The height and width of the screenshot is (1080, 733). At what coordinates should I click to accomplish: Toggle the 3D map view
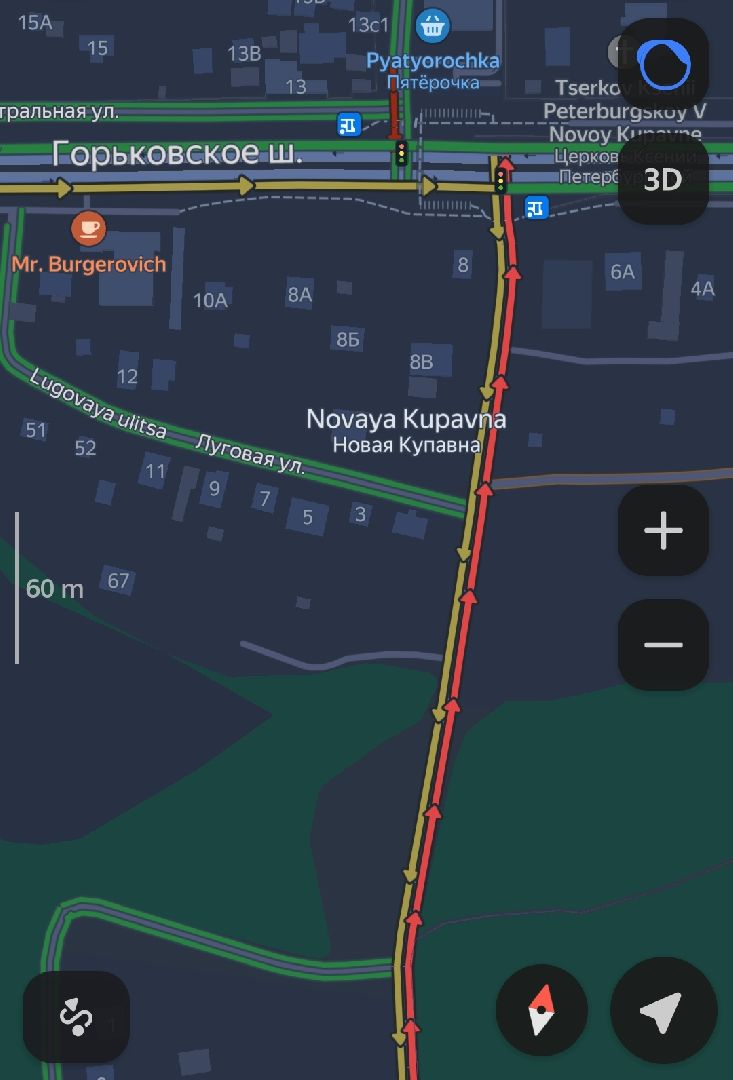[663, 180]
